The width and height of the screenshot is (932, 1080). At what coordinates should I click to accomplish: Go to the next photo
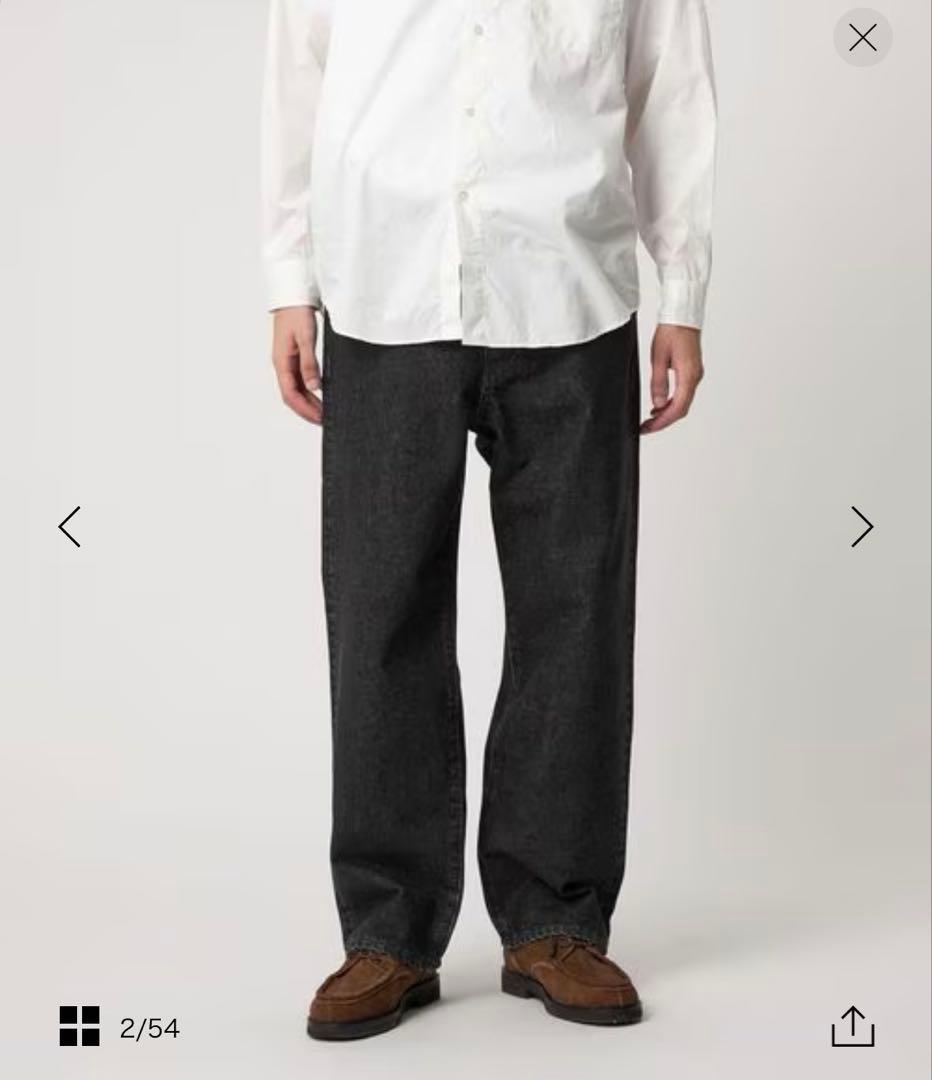[861, 527]
